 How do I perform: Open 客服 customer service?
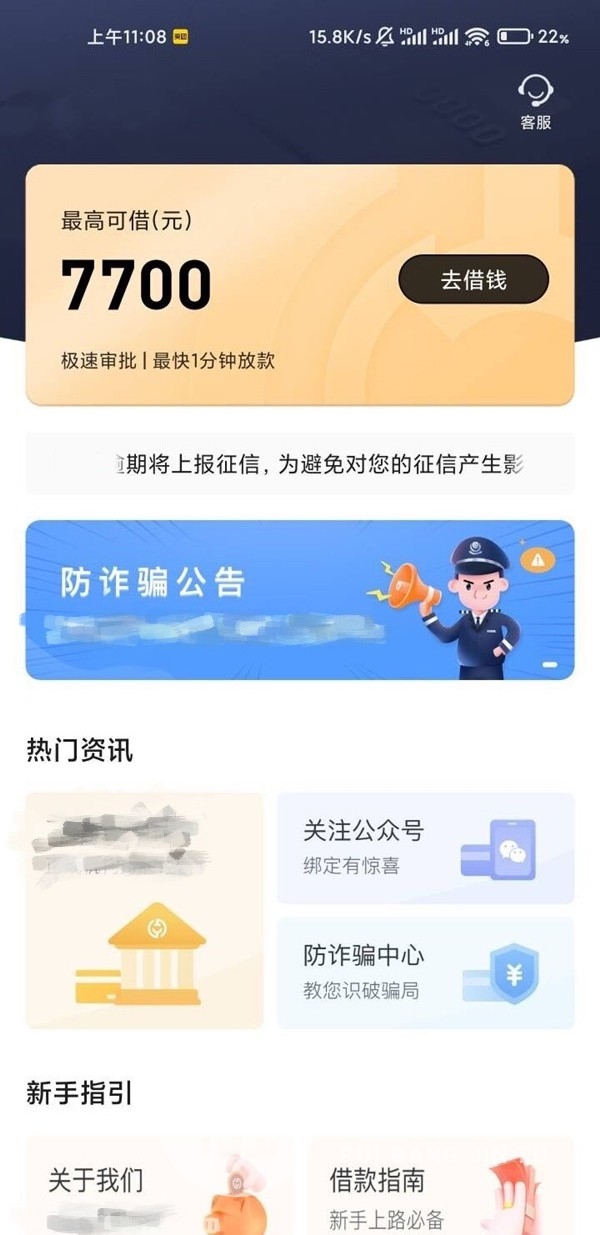pos(536,103)
